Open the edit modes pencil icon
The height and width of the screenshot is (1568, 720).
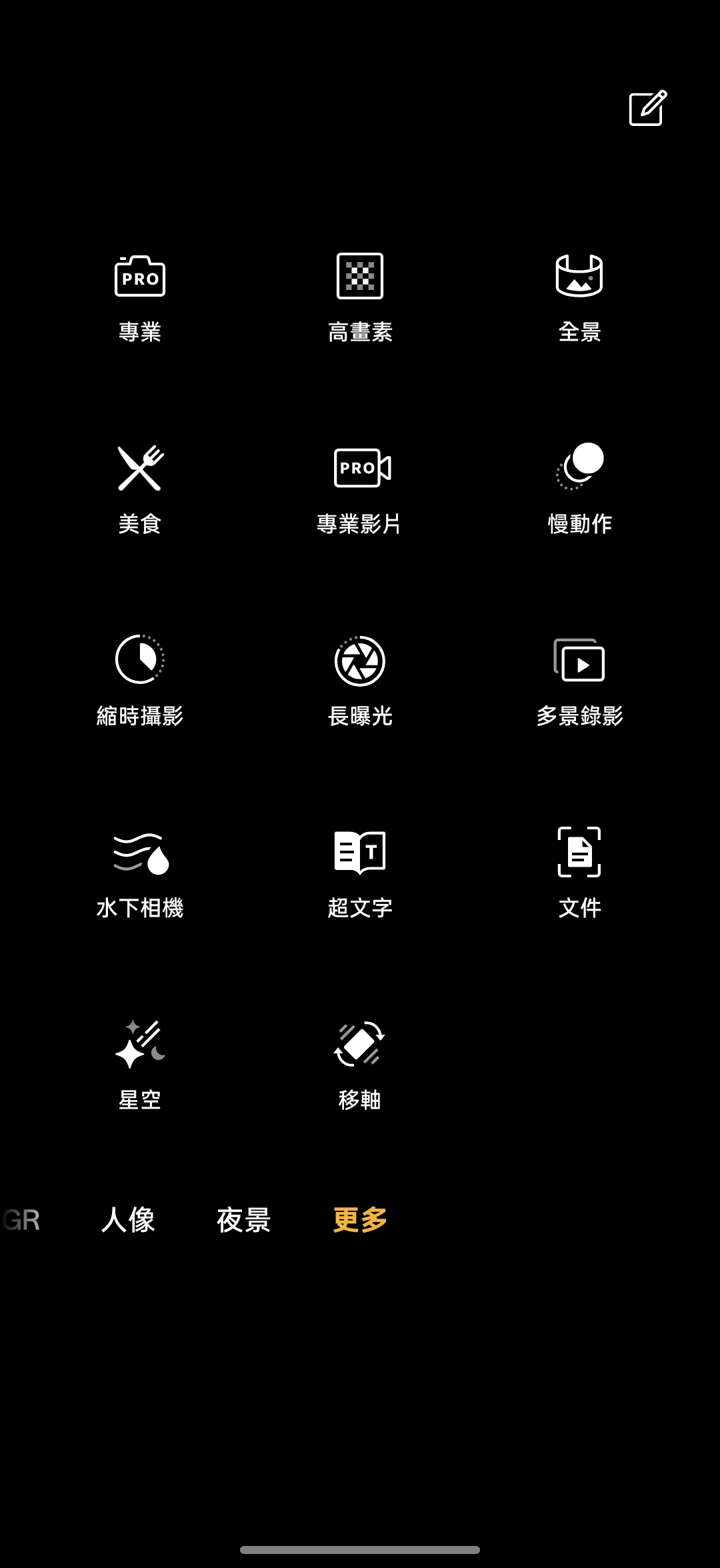[x=647, y=108]
